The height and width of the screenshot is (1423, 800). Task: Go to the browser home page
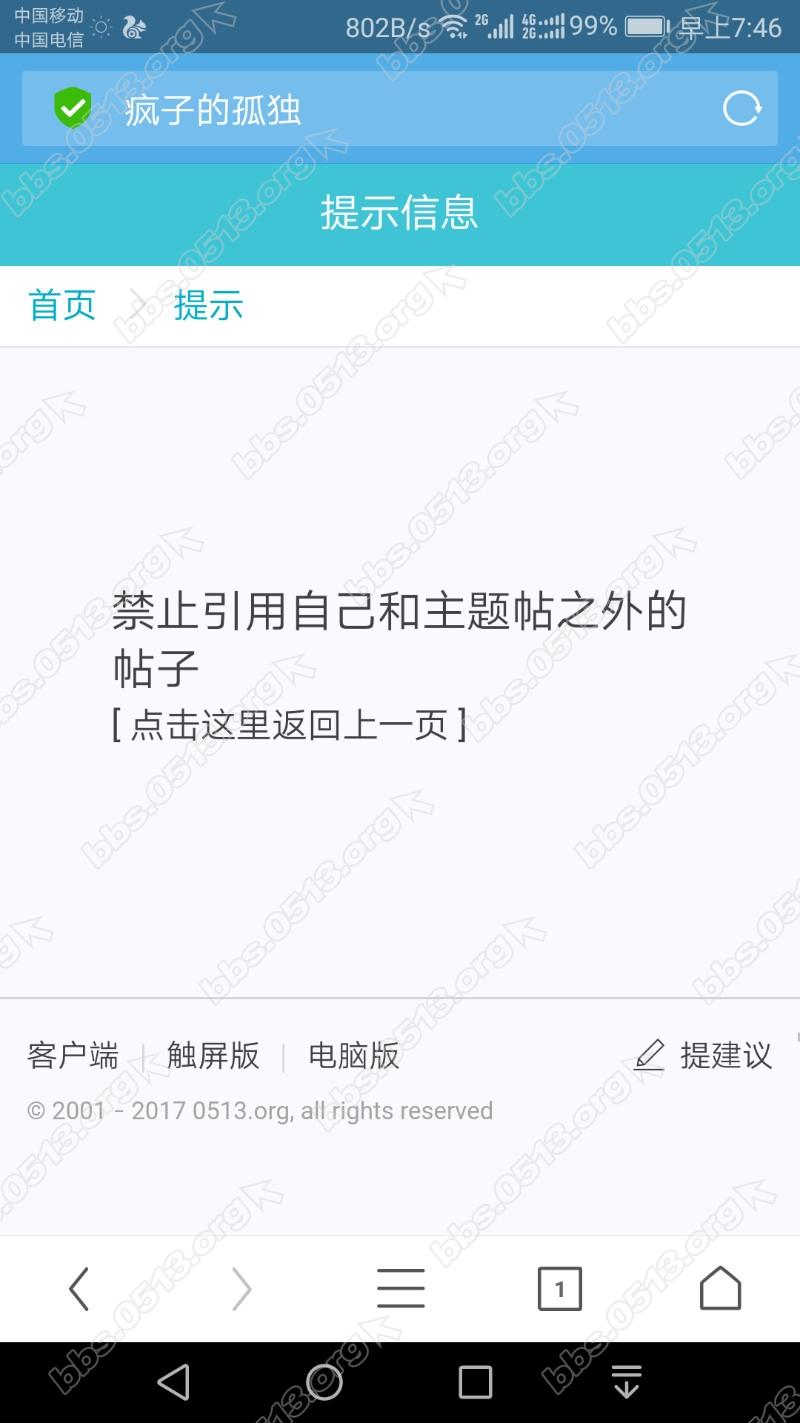click(x=720, y=1288)
